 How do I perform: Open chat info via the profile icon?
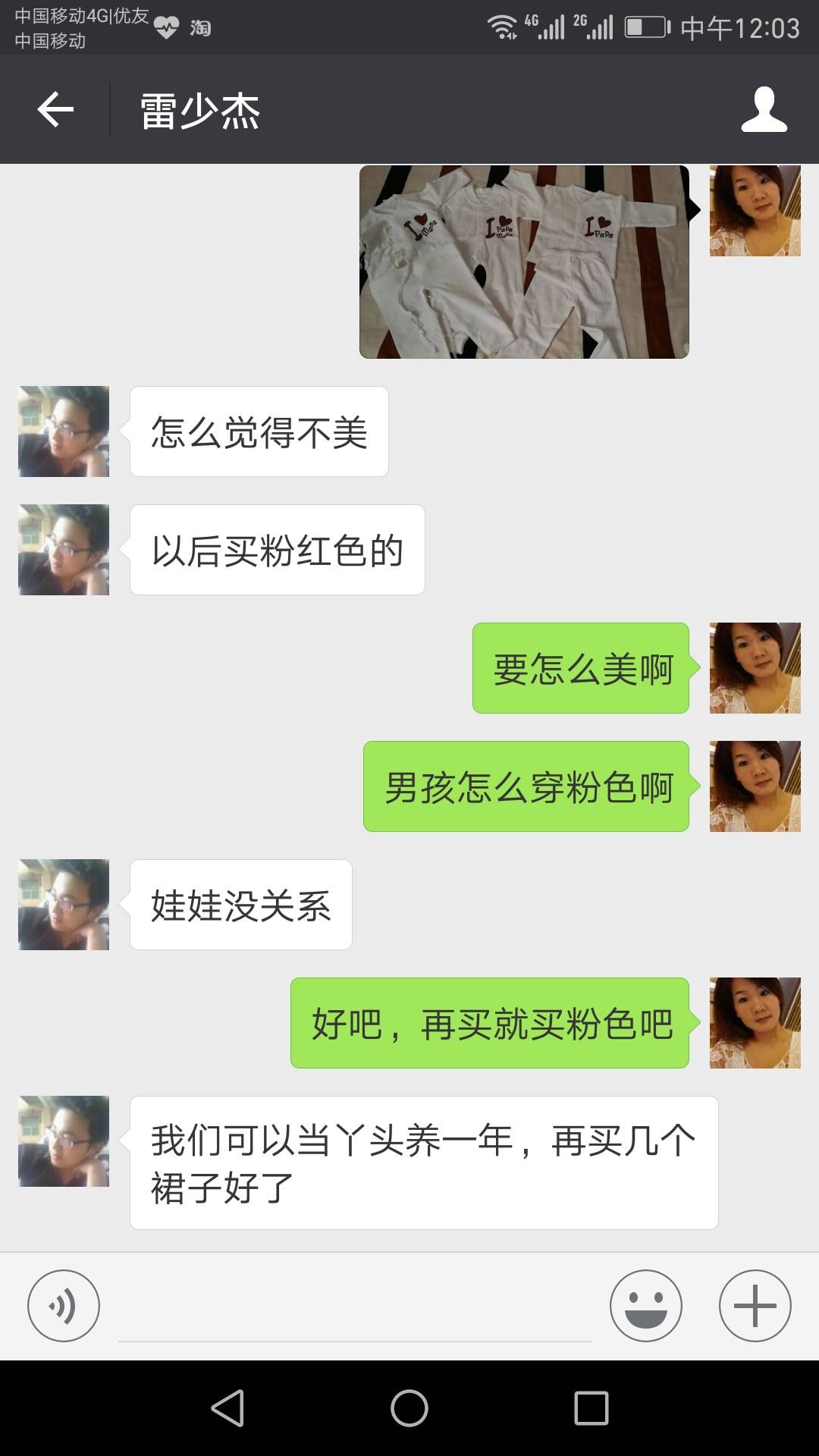coord(764,110)
